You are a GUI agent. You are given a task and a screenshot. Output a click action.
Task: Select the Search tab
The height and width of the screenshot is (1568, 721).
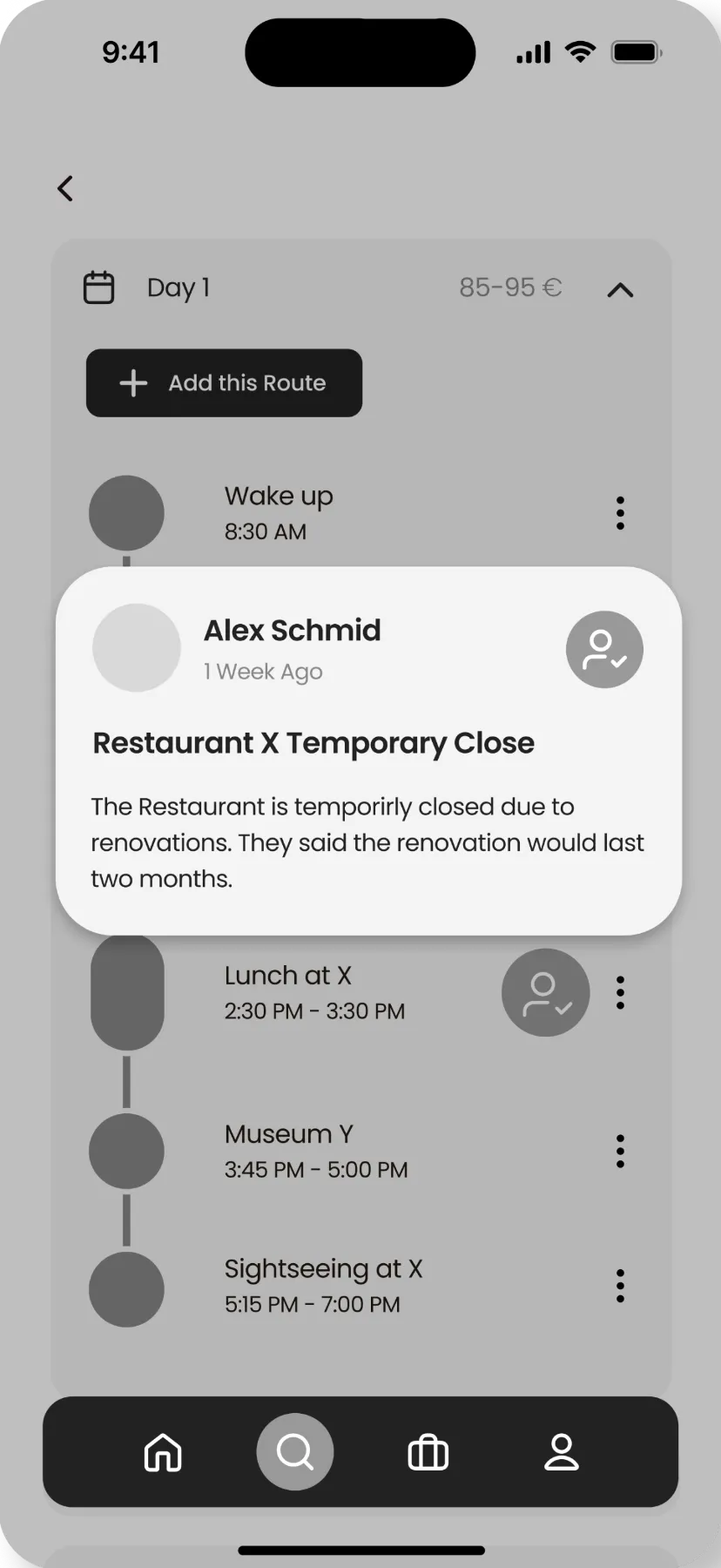coord(295,1451)
